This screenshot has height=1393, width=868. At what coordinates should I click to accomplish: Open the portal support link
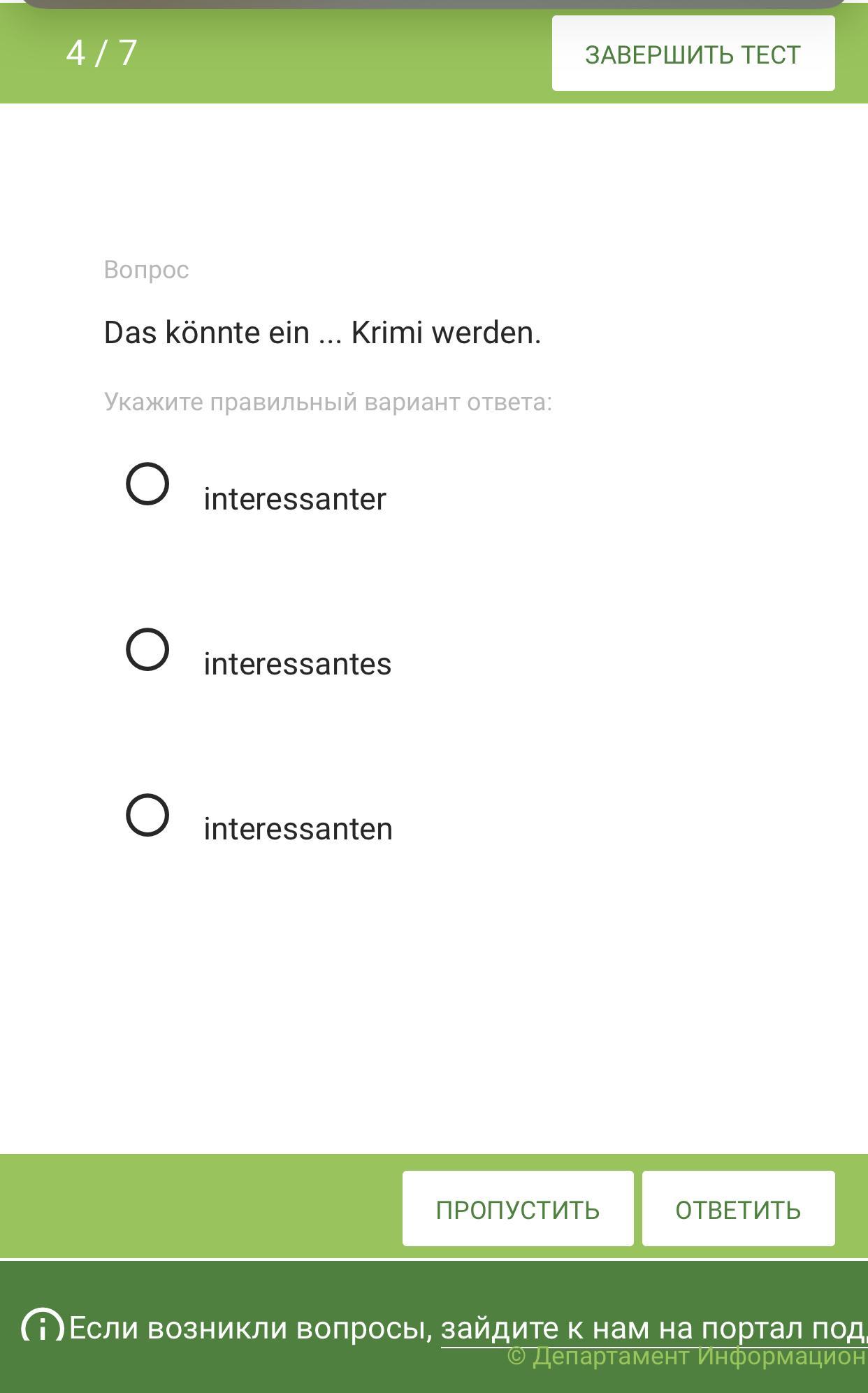pos(654,1328)
